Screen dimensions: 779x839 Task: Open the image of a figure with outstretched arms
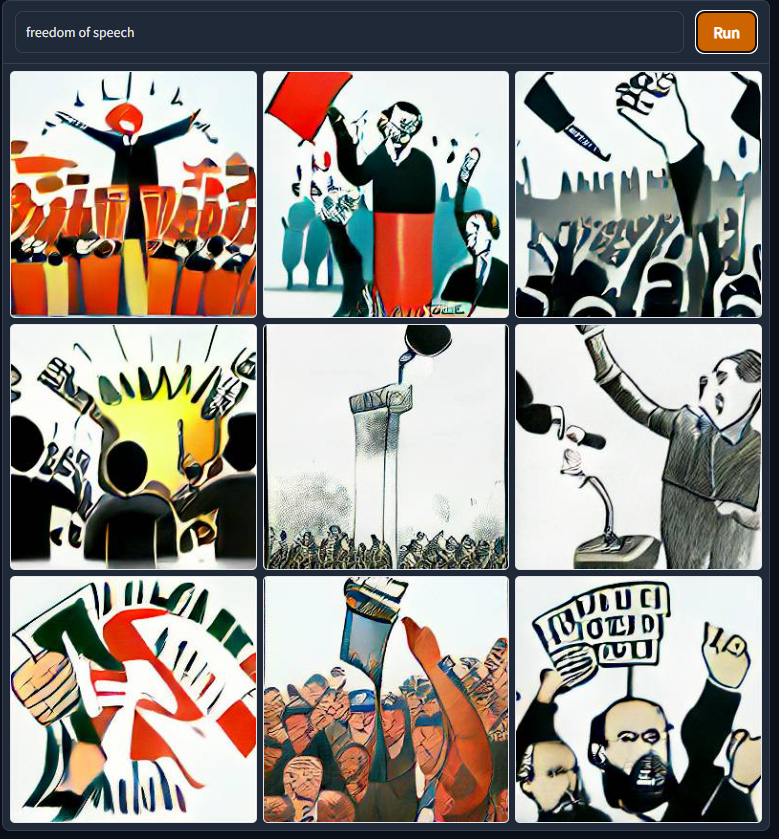[x=133, y=194]
